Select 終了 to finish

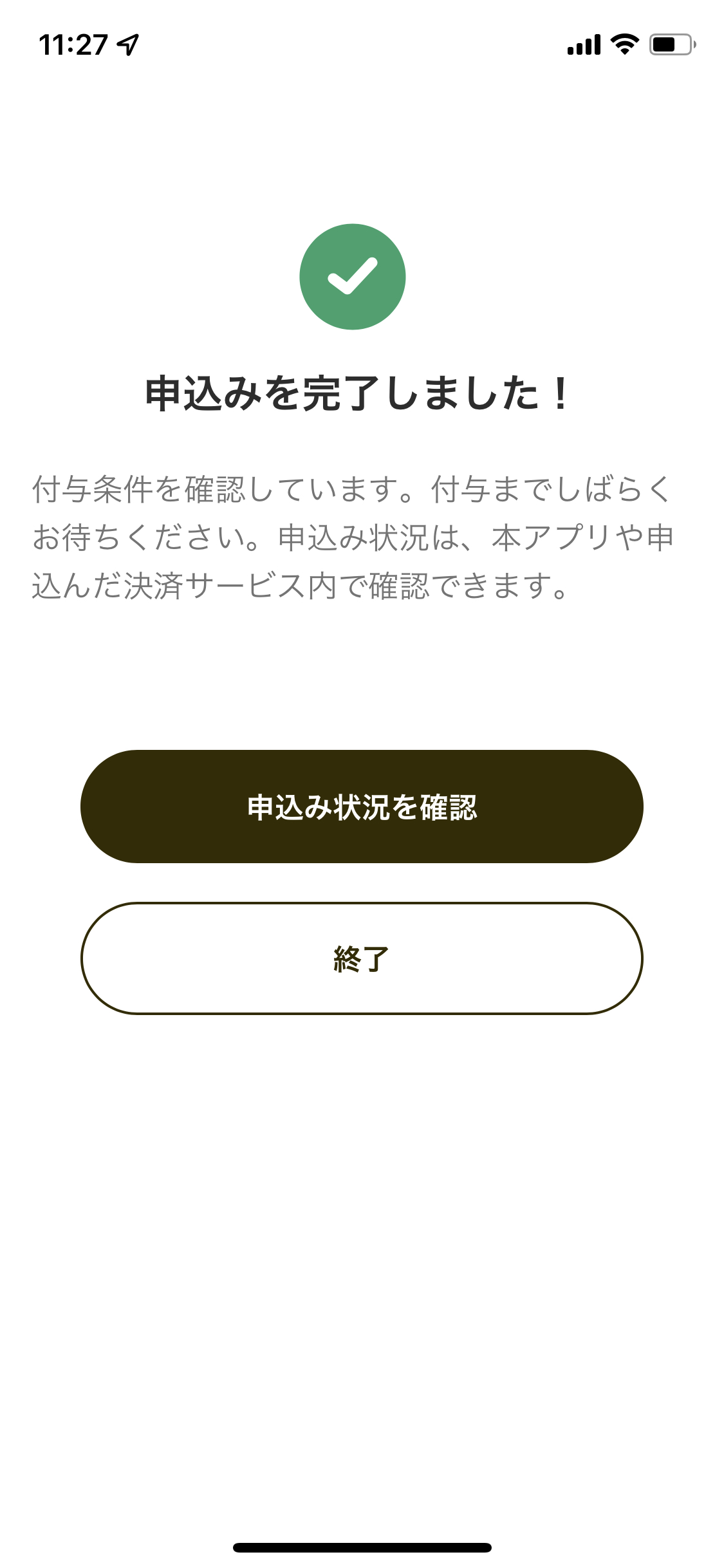pos(362,958)
